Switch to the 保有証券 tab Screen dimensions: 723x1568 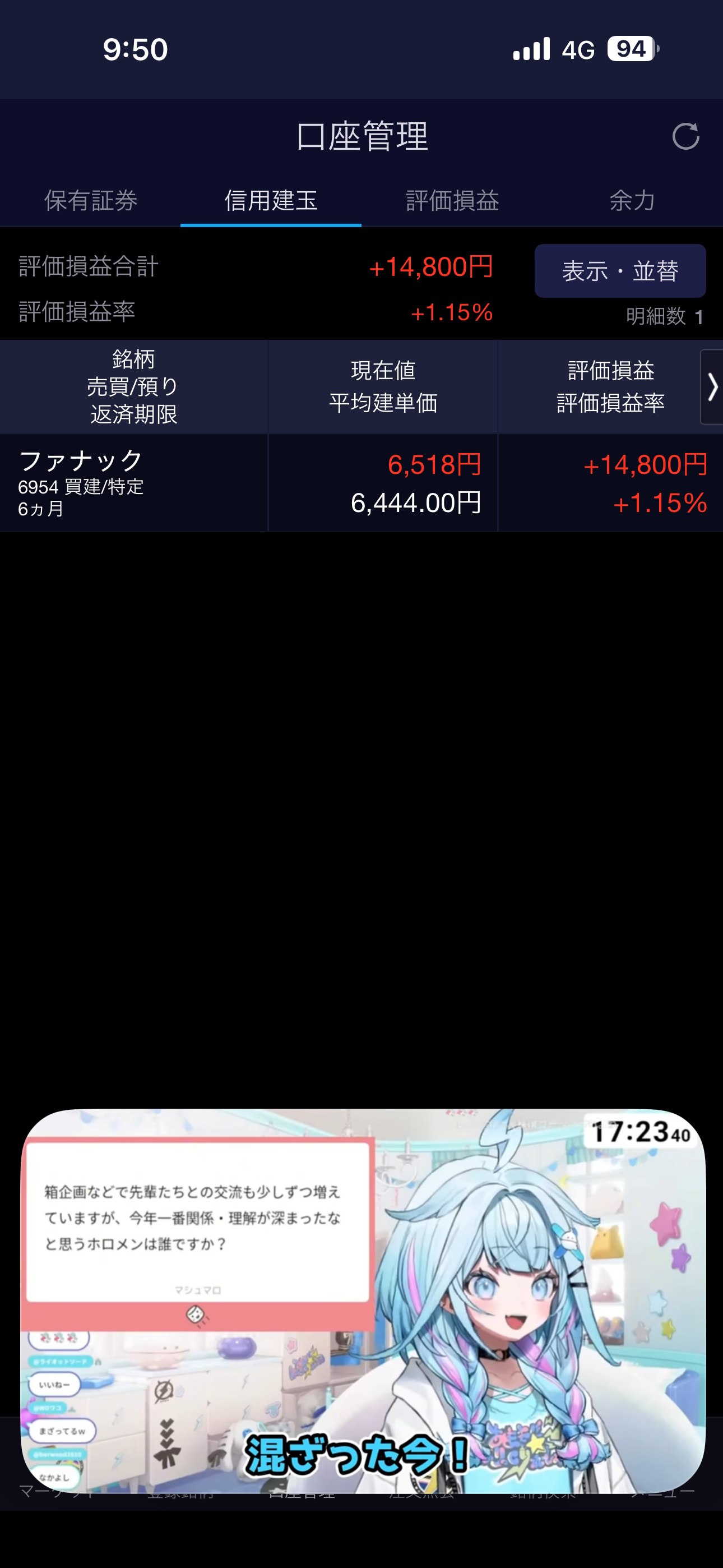91,200
